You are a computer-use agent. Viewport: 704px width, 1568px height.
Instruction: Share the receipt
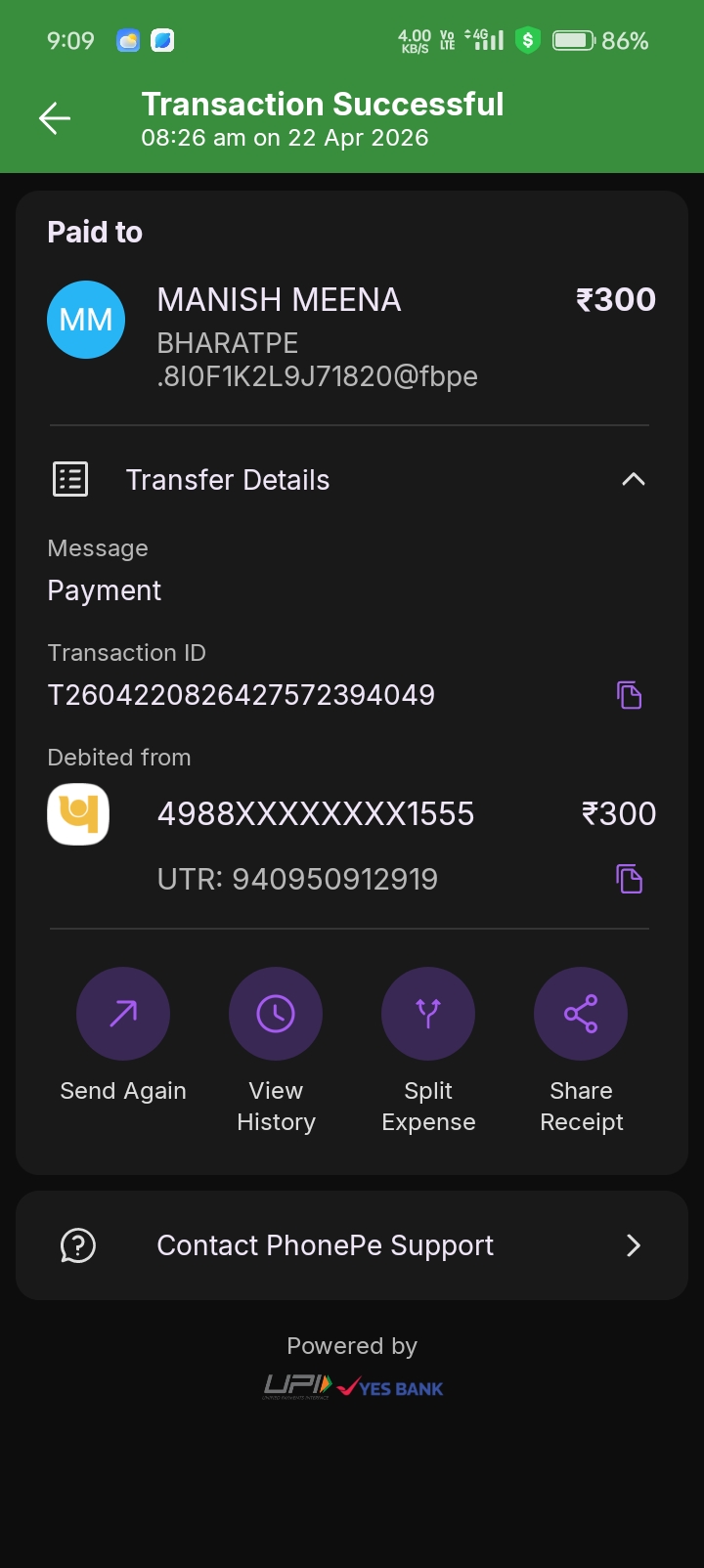point(581,1015)
